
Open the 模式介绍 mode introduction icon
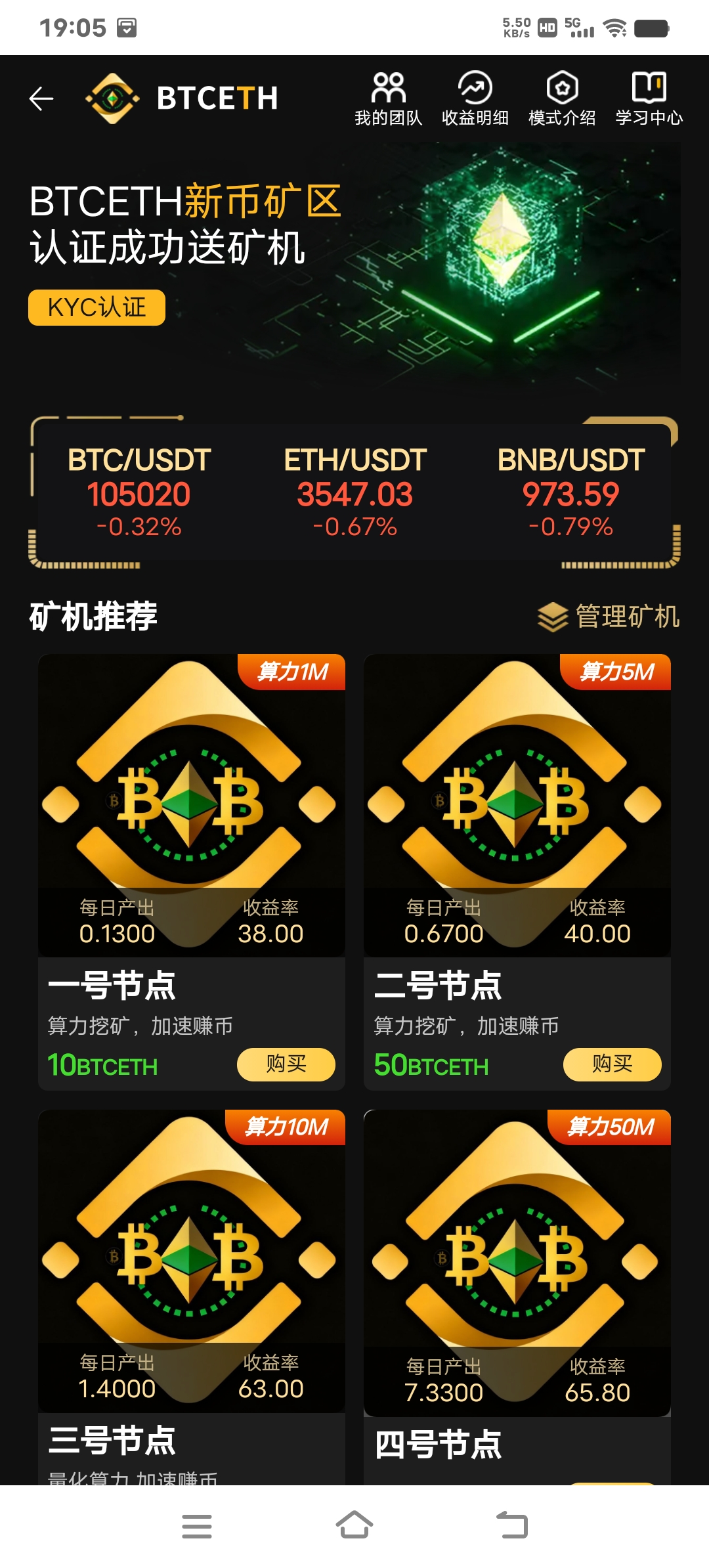click(x=561, y=97)
